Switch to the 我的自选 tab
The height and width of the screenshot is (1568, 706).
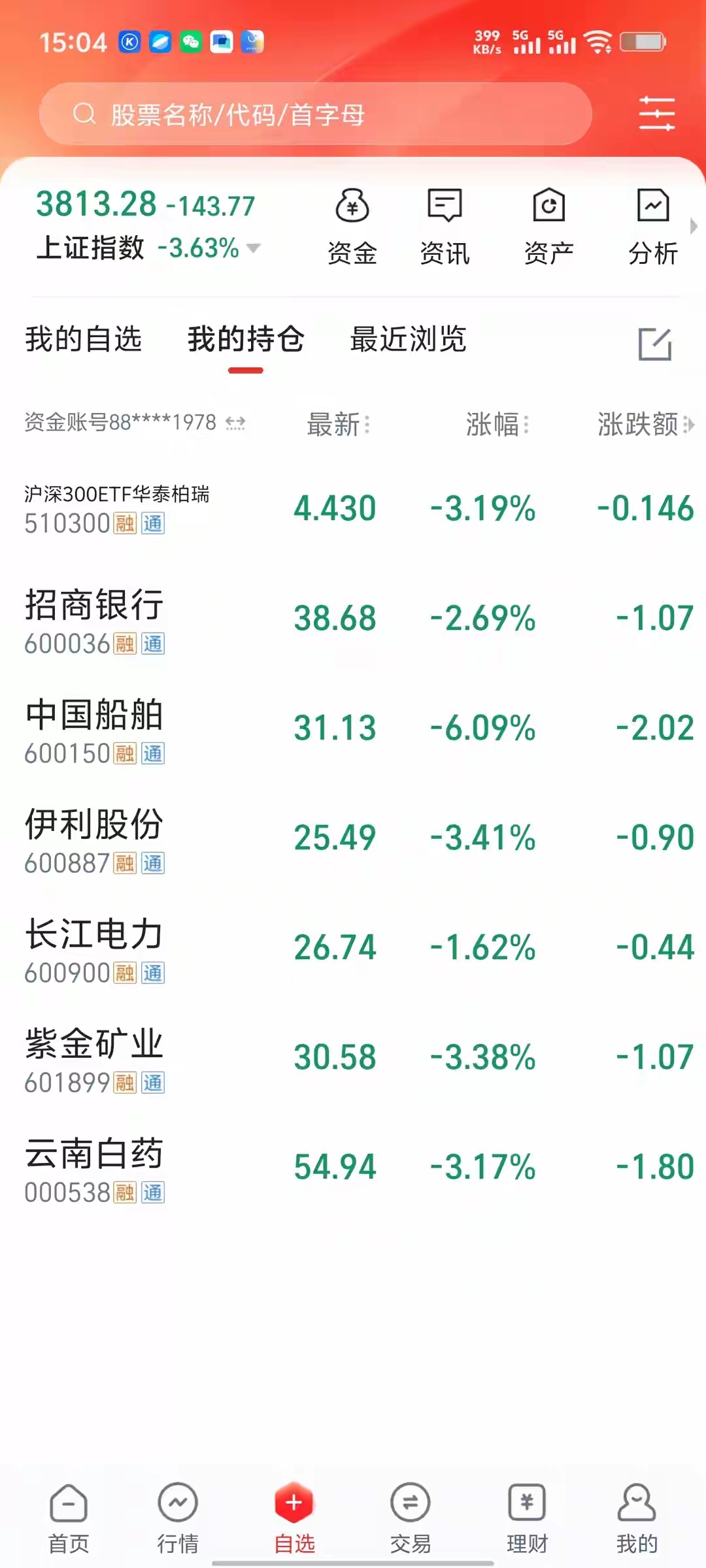tap(84, 339)
